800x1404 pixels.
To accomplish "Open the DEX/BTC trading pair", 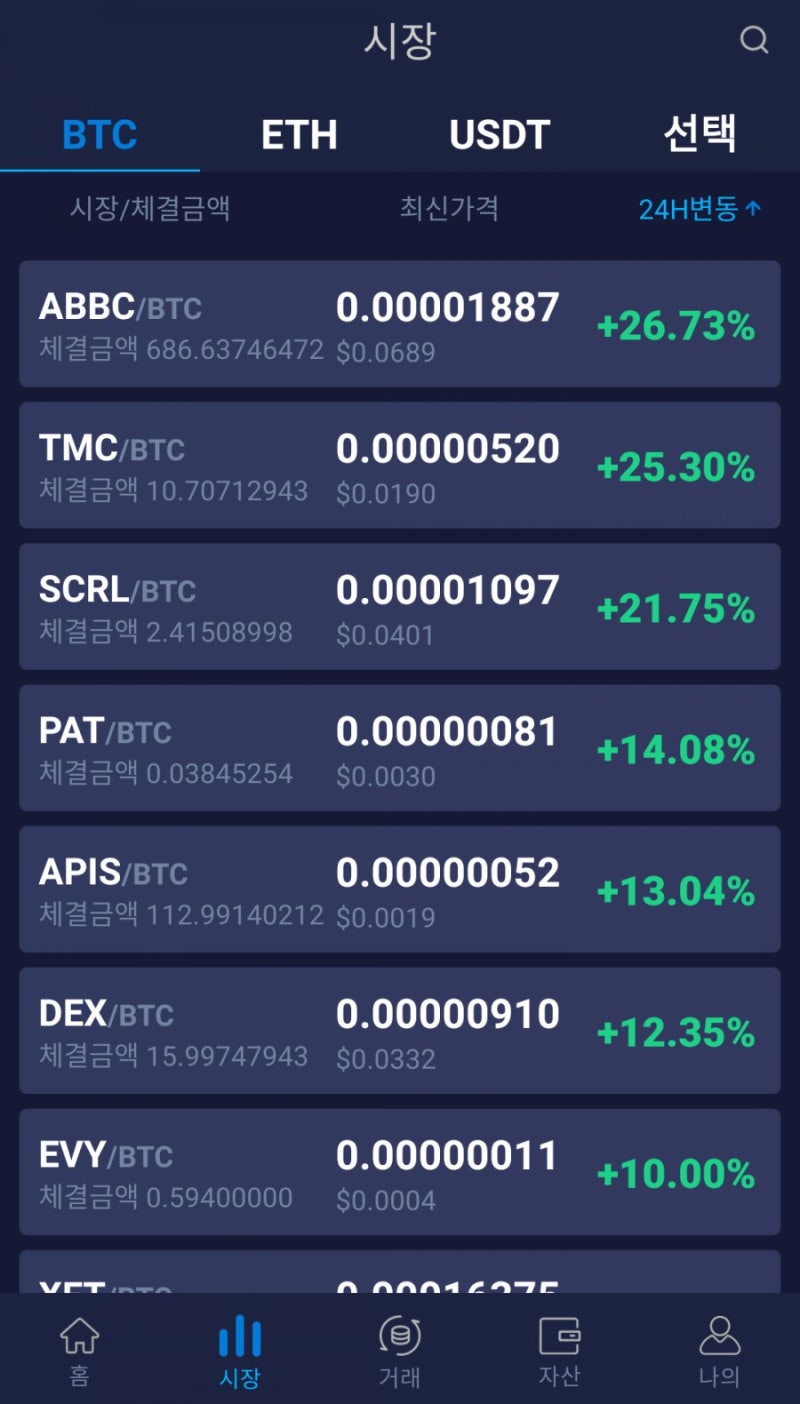I will pos(399,1030).
